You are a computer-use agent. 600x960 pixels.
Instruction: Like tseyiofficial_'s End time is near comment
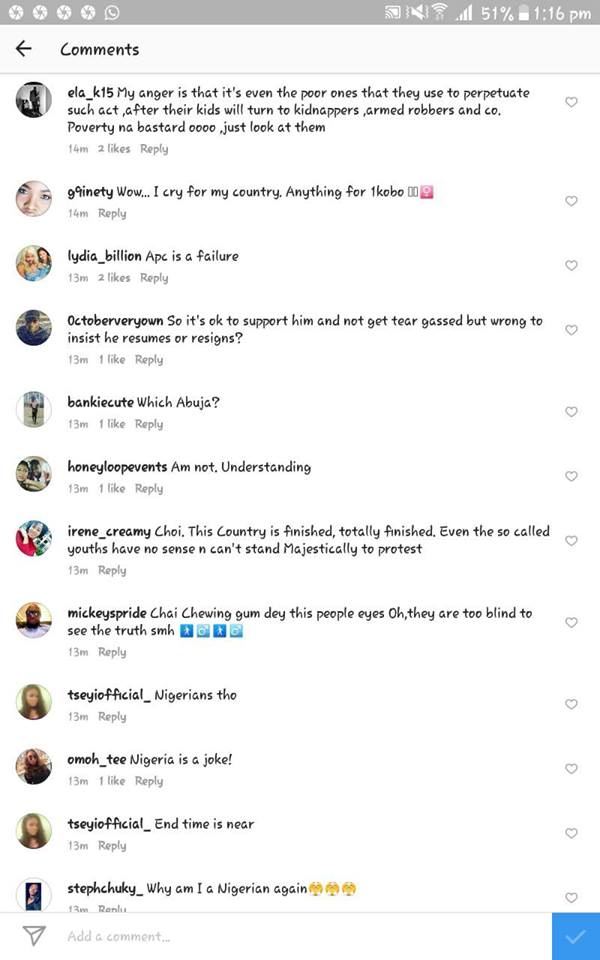tap(572, 833)
